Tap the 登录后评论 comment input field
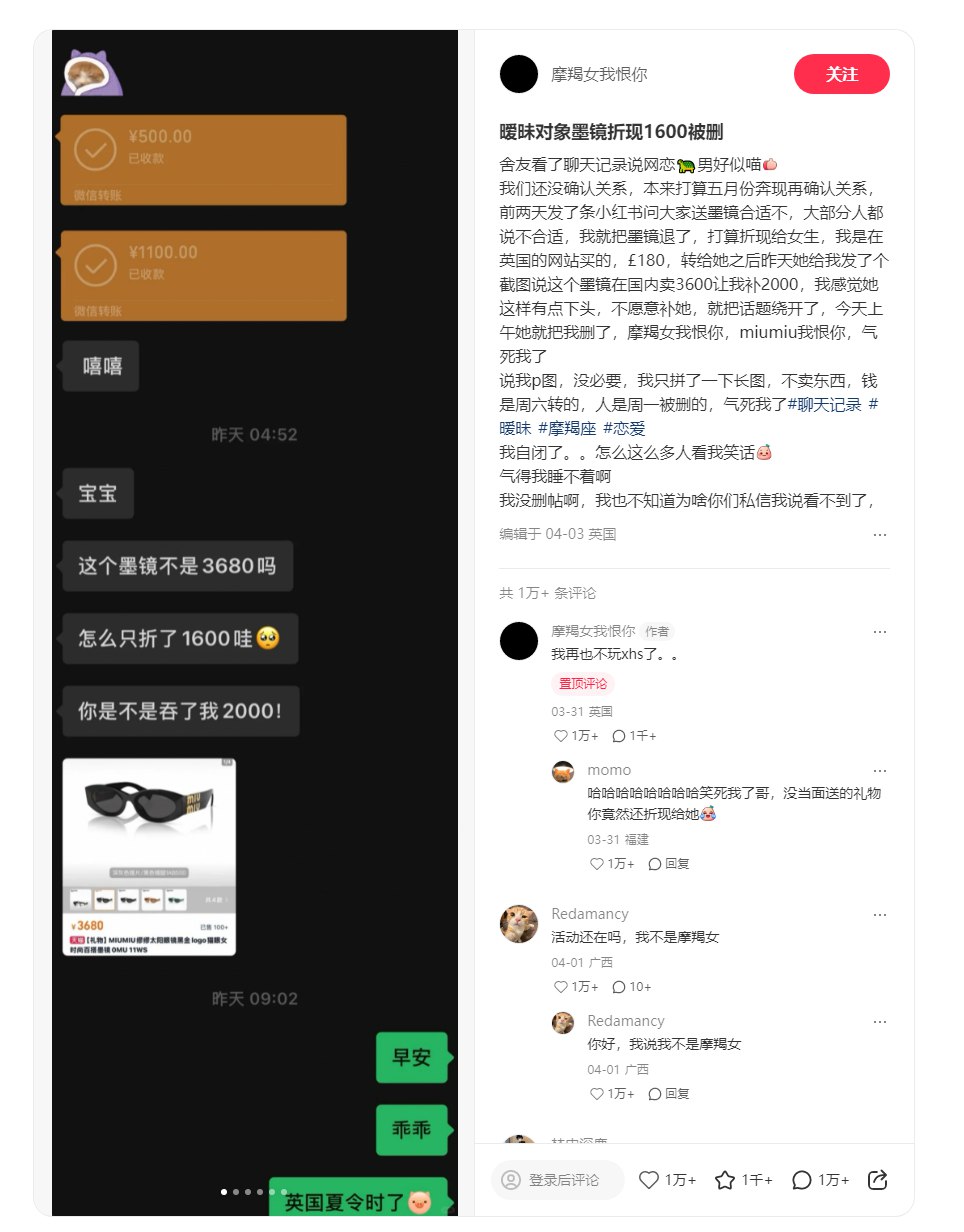This screenshot has height=1232, width=964. 557,1180
